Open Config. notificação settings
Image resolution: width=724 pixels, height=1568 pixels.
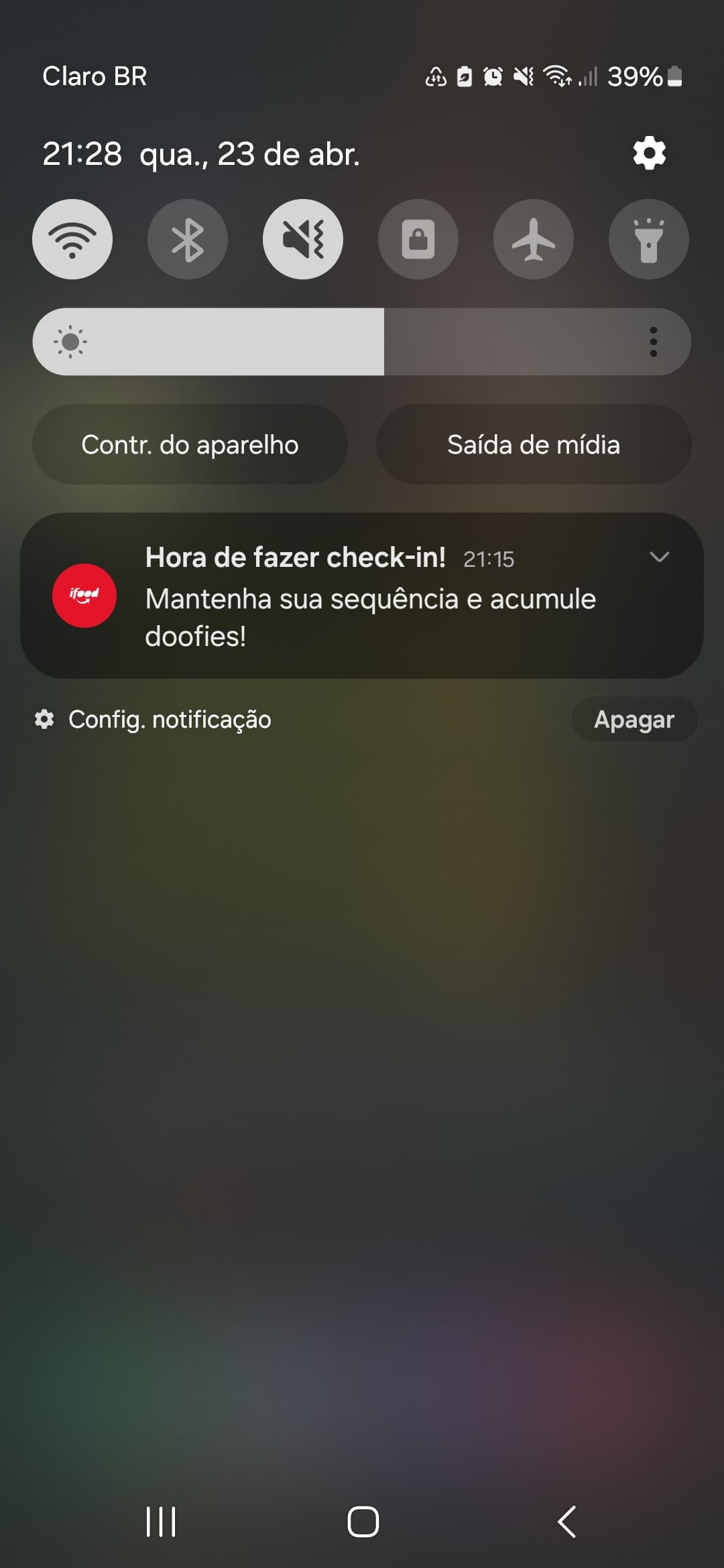153,719
